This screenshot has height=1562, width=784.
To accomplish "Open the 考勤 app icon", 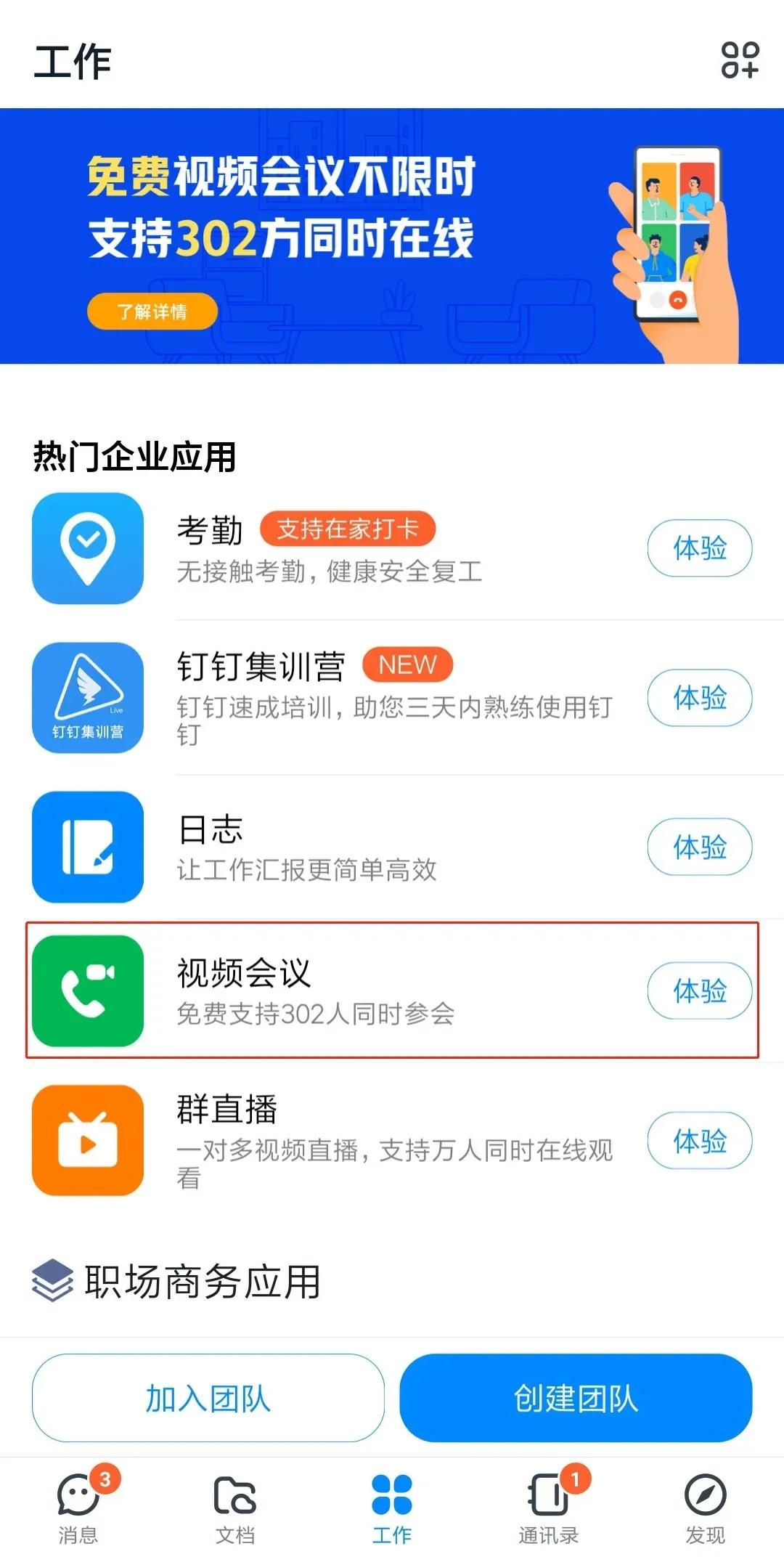I will pyautogui.click(x=88, y=548).
